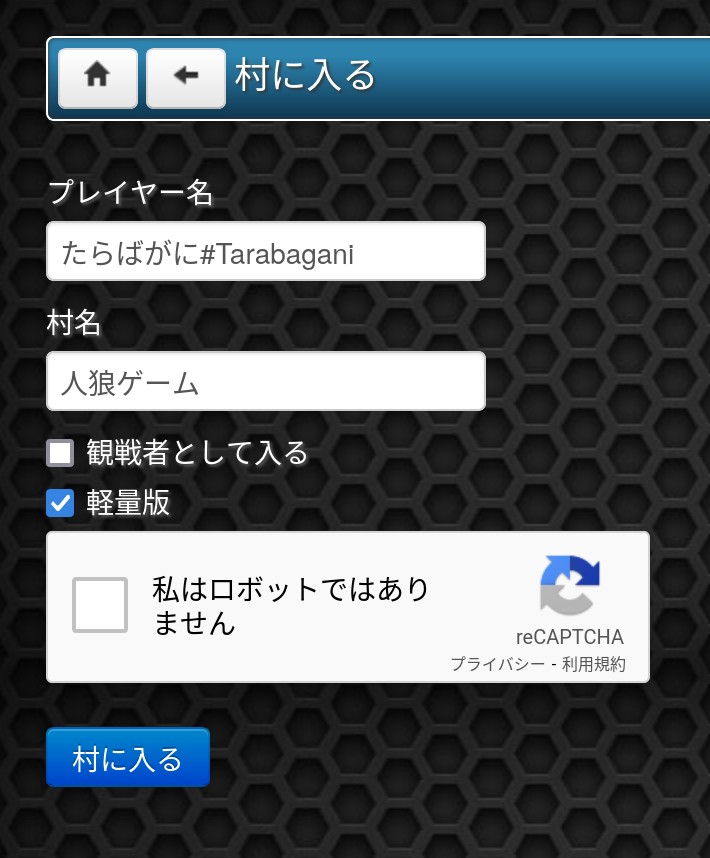Image resolution: width=710 pixels, height=858 pixels.
Task: Open the reCAPTCHA プライバシー link
Action: click(x=497, y=664)
